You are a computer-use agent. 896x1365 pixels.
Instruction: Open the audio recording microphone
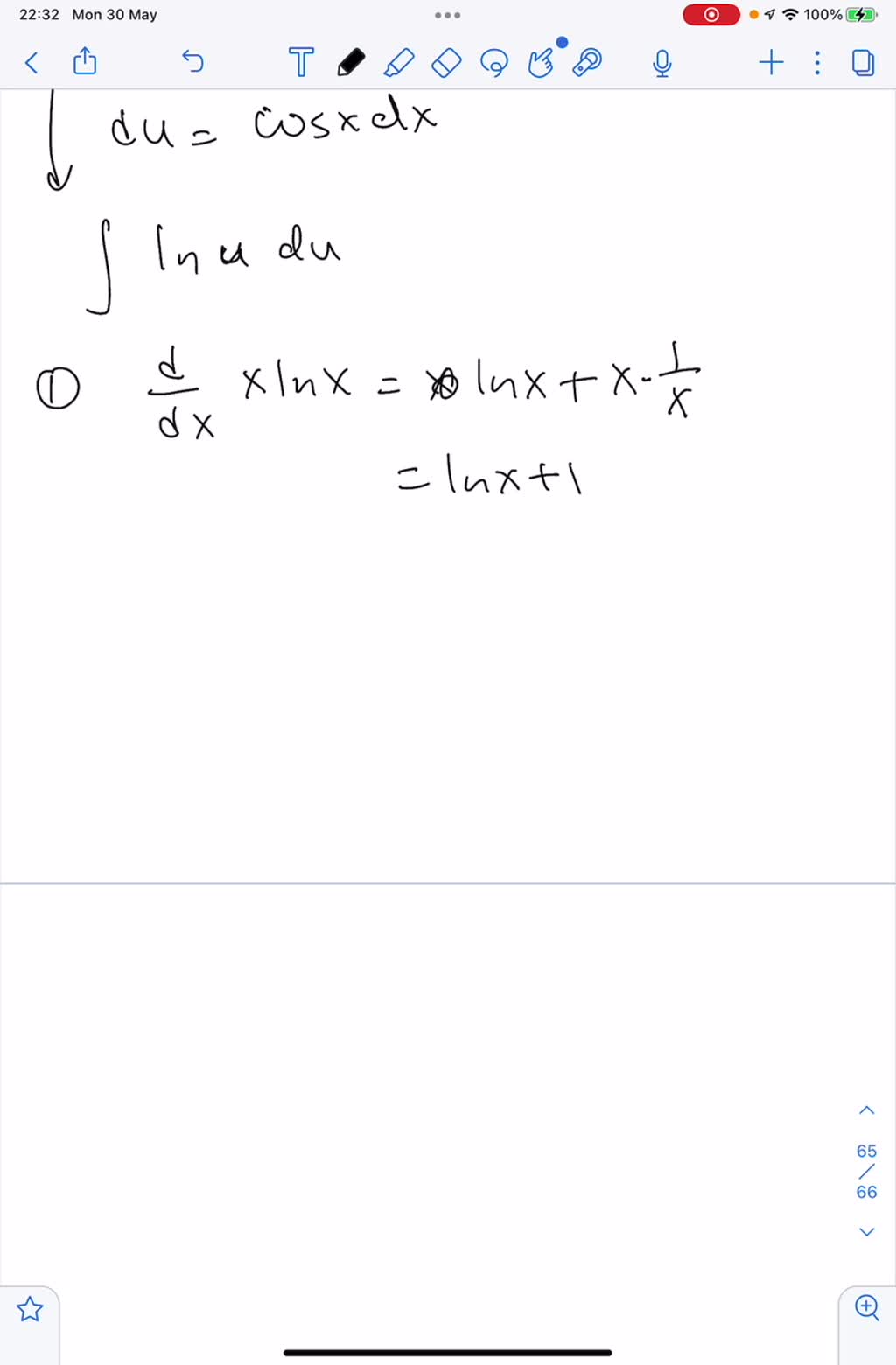[662, 62]
